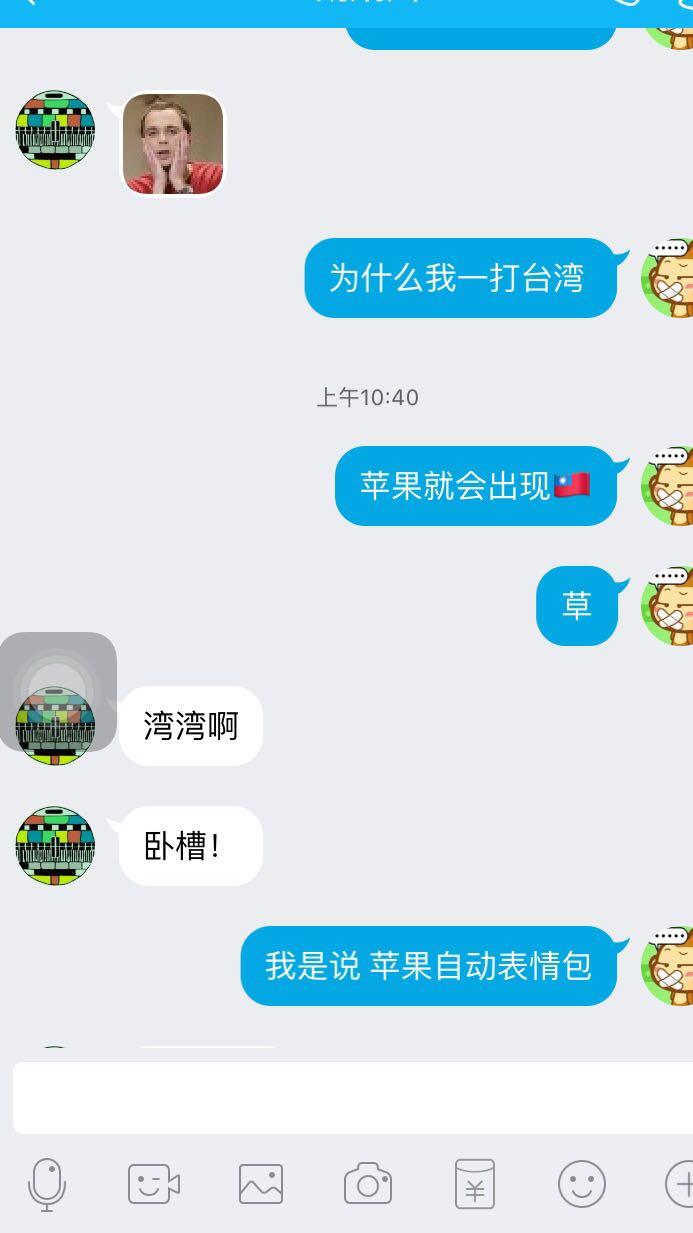Open the surprised man image message

[x=173, y=144]
